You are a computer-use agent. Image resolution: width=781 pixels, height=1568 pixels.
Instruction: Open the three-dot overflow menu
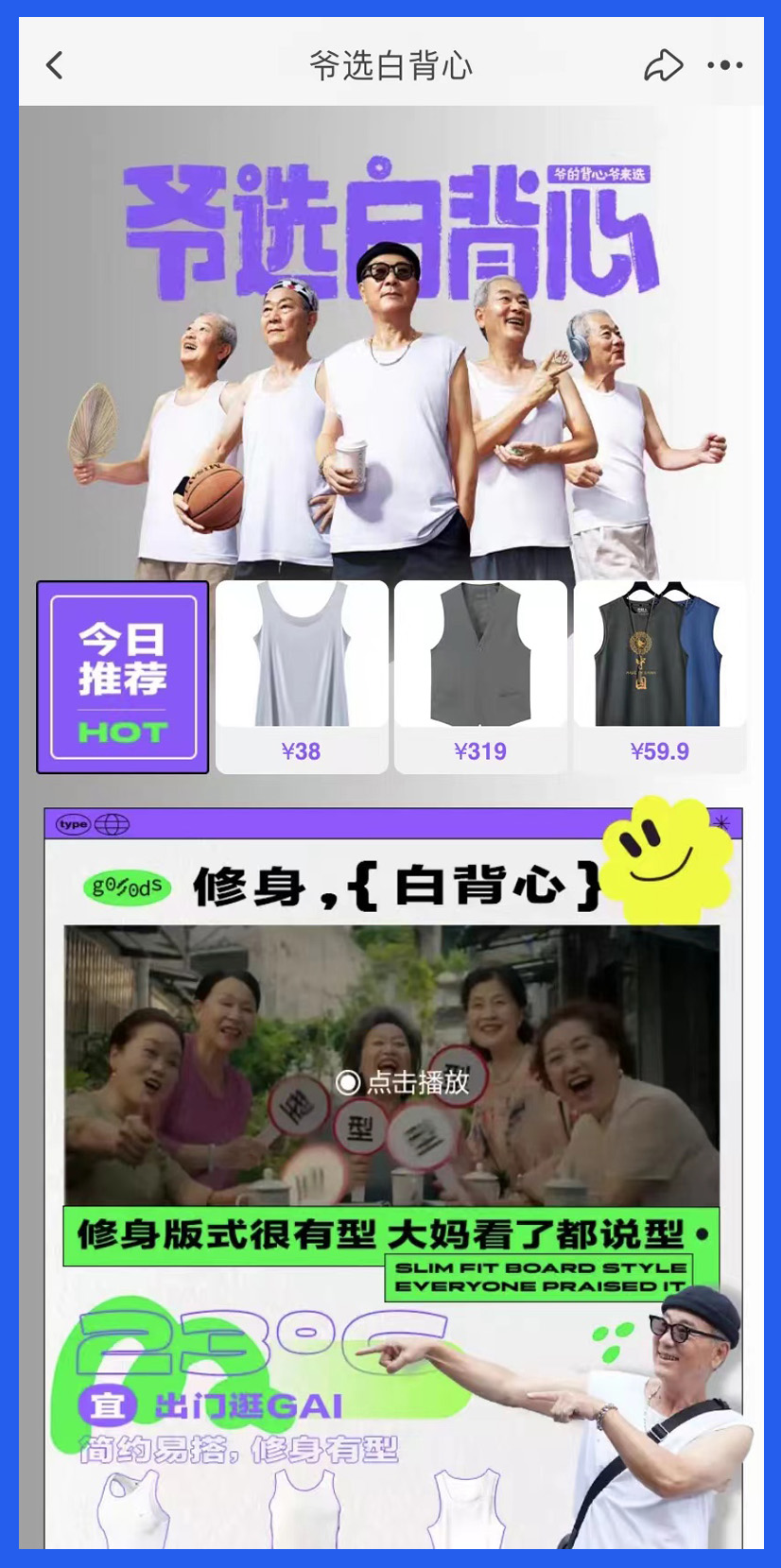pos(725,65)
